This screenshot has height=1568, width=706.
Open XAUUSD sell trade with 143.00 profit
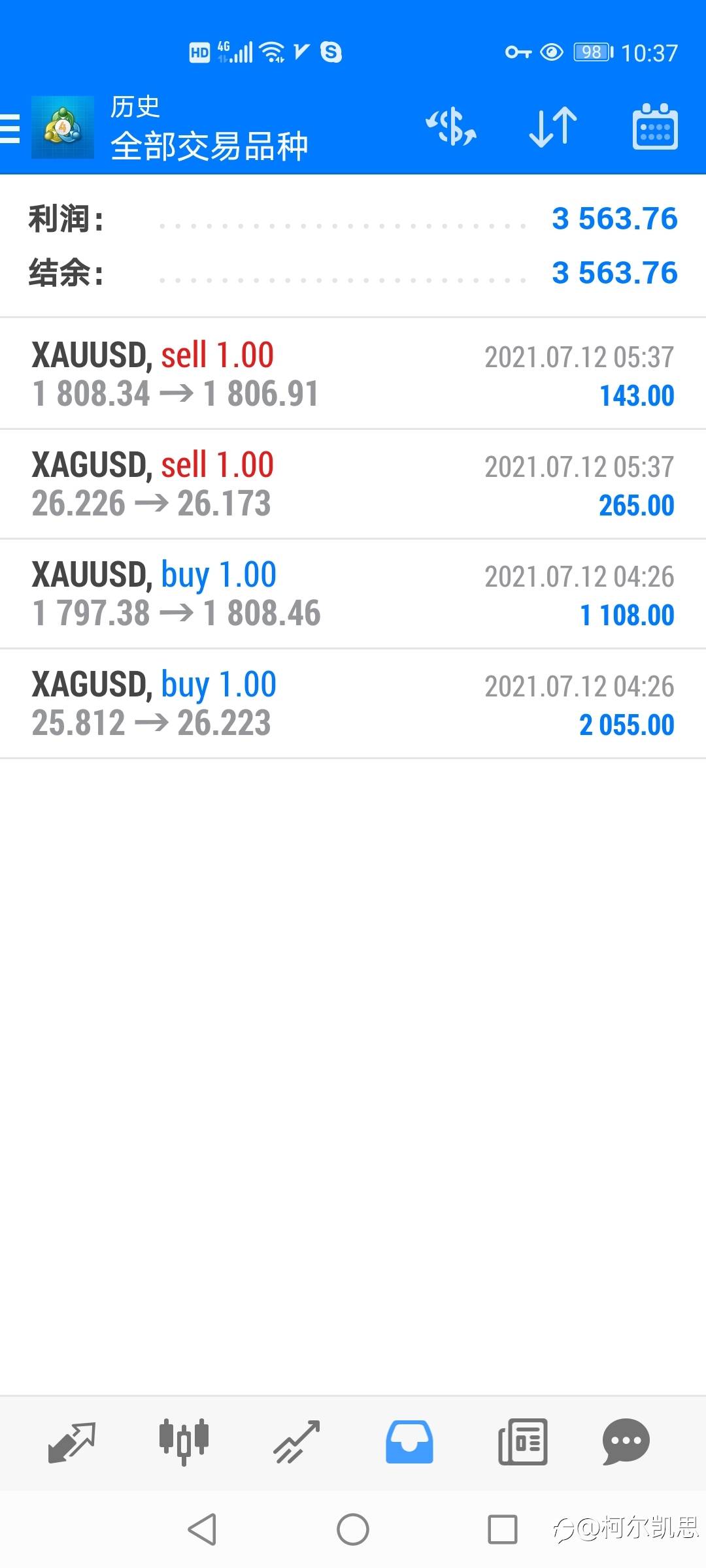coord(353,374)
